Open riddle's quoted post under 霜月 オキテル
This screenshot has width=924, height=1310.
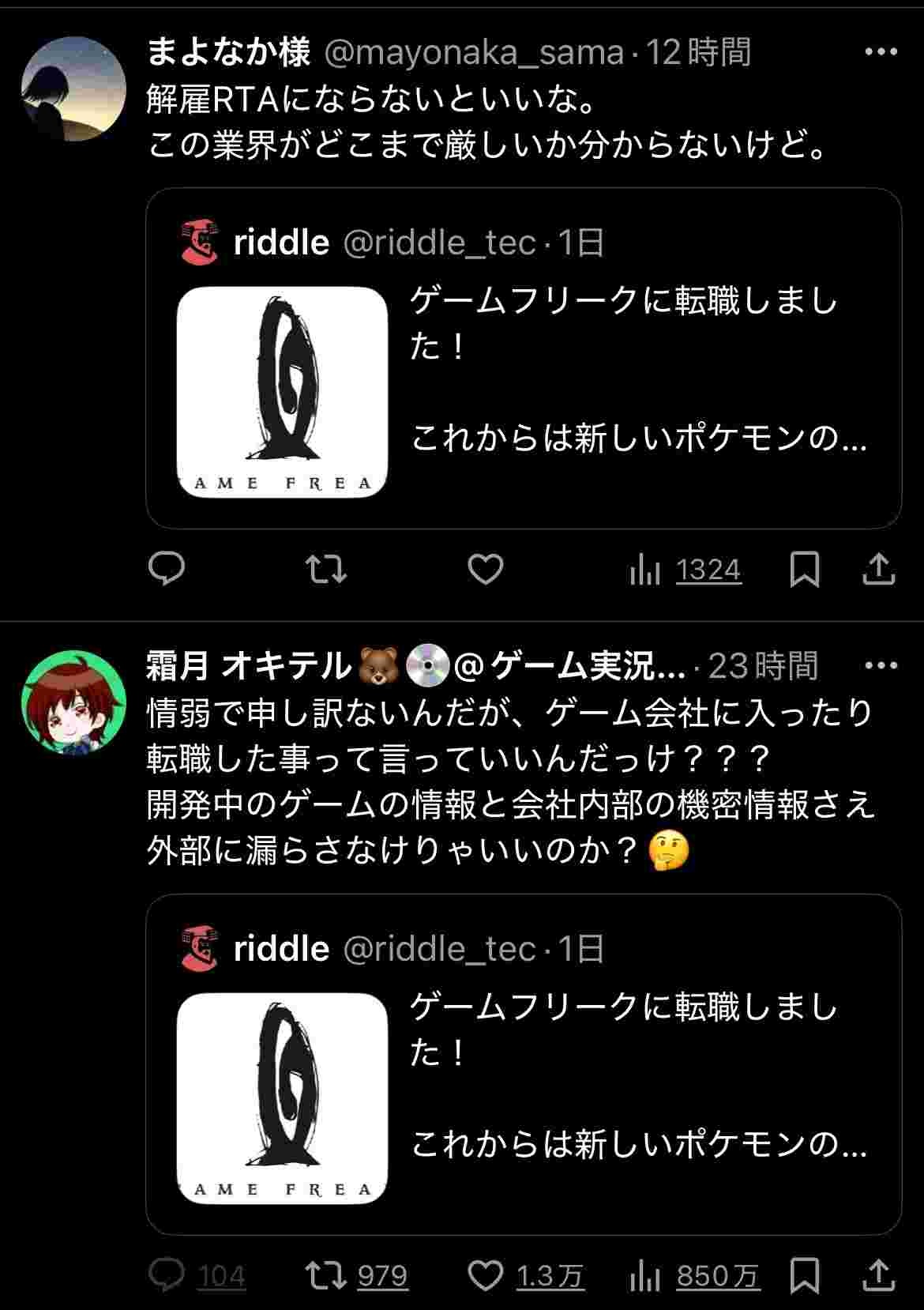click(x=524, y=1064)
